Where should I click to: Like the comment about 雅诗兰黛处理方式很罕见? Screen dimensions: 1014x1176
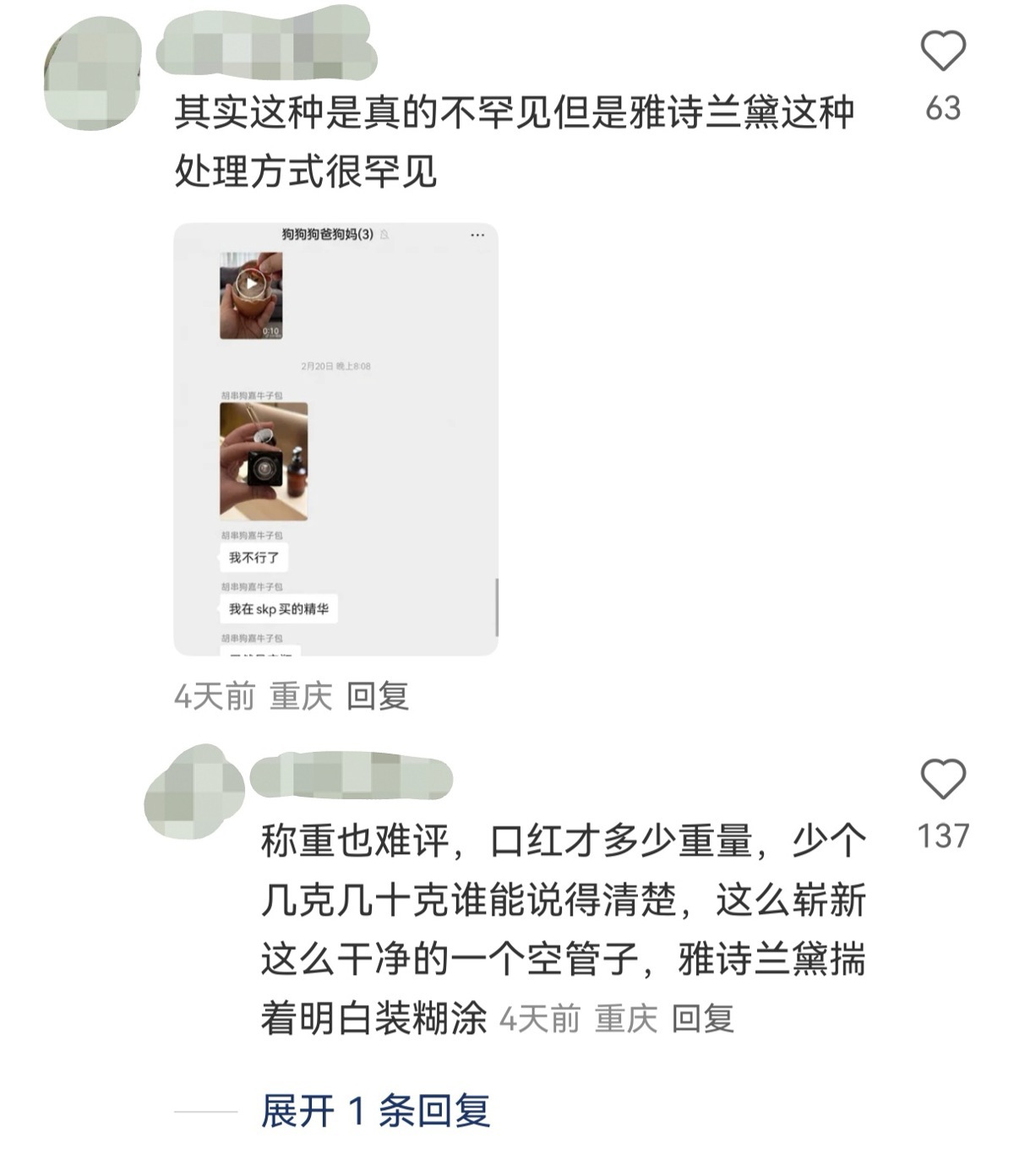942,52
